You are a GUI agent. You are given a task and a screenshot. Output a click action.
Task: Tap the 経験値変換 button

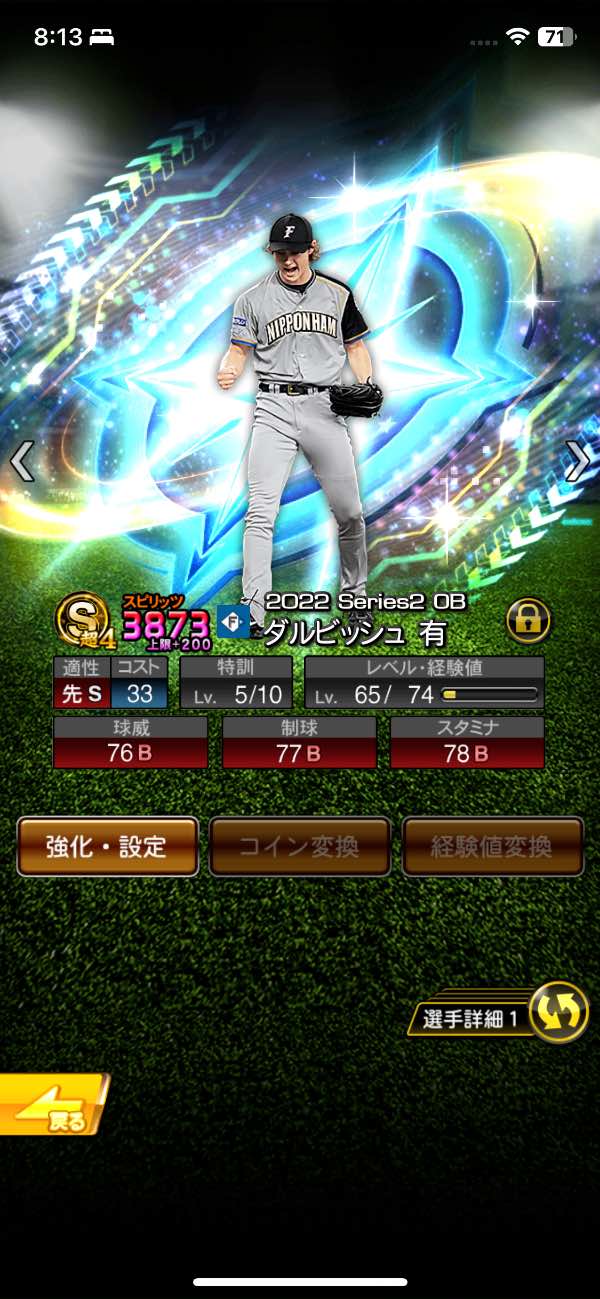tap(492, 847)
